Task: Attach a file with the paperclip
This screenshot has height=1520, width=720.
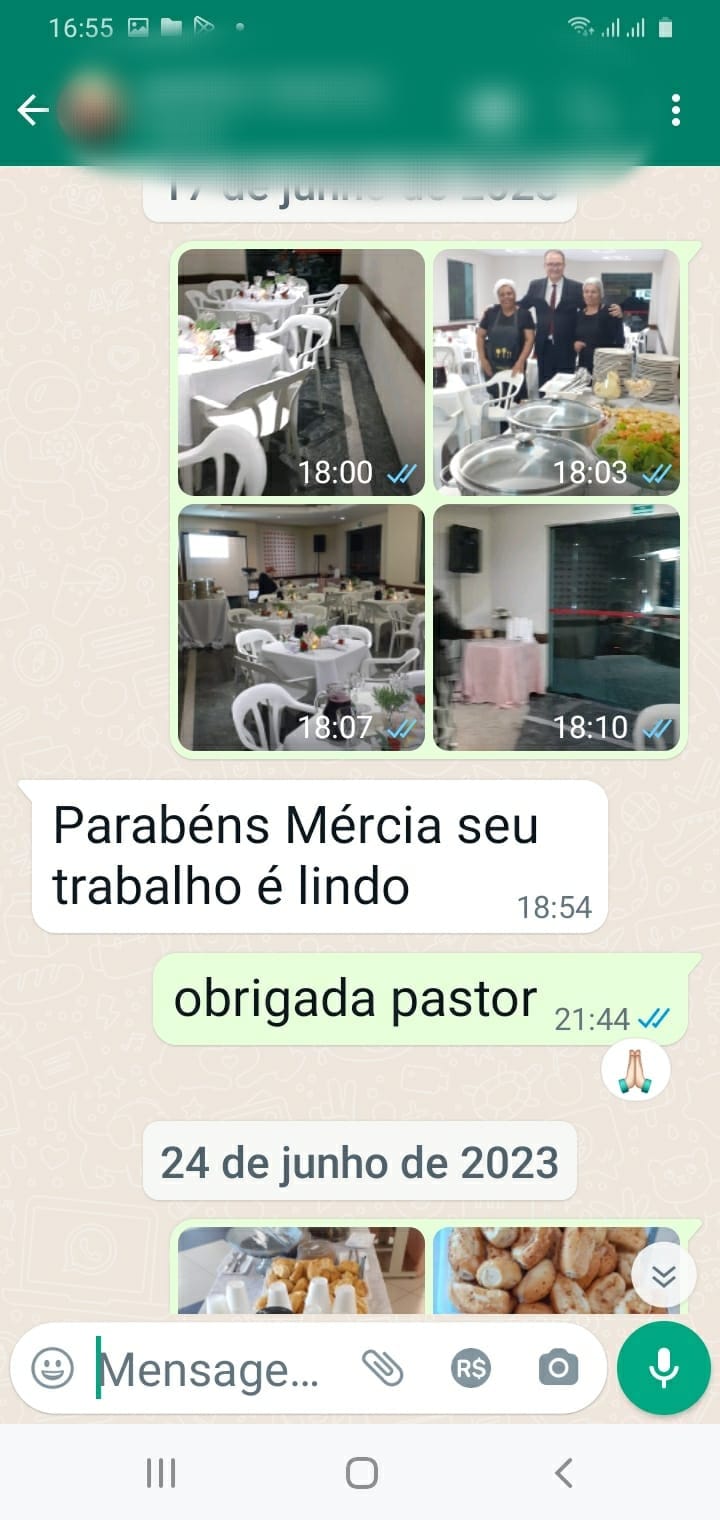Action: [x=382, y=1368]
